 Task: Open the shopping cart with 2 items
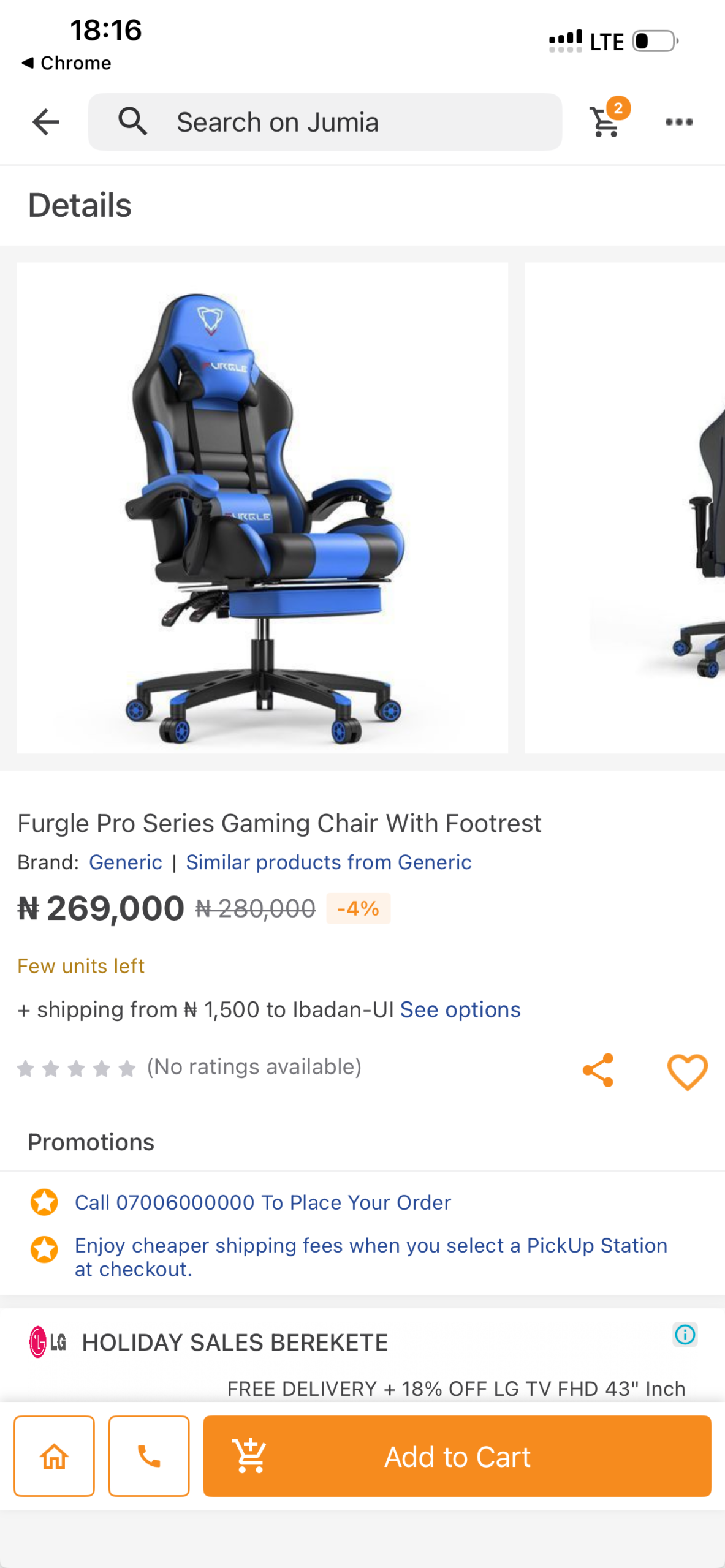(x=604, y=121)
